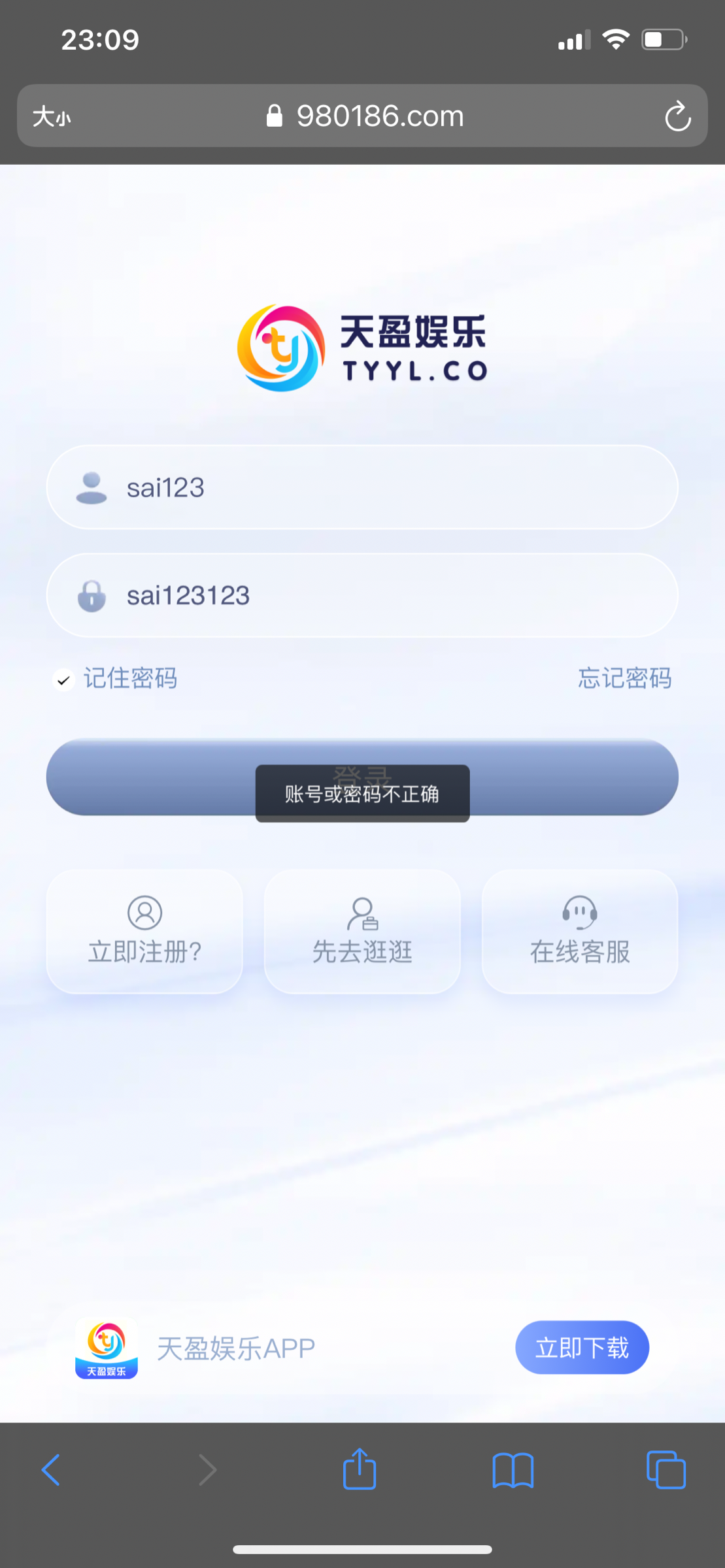The image size is (725, 1568).
Task: Click the 忘记密码 forgot password link
Action: tap(624, 678)
